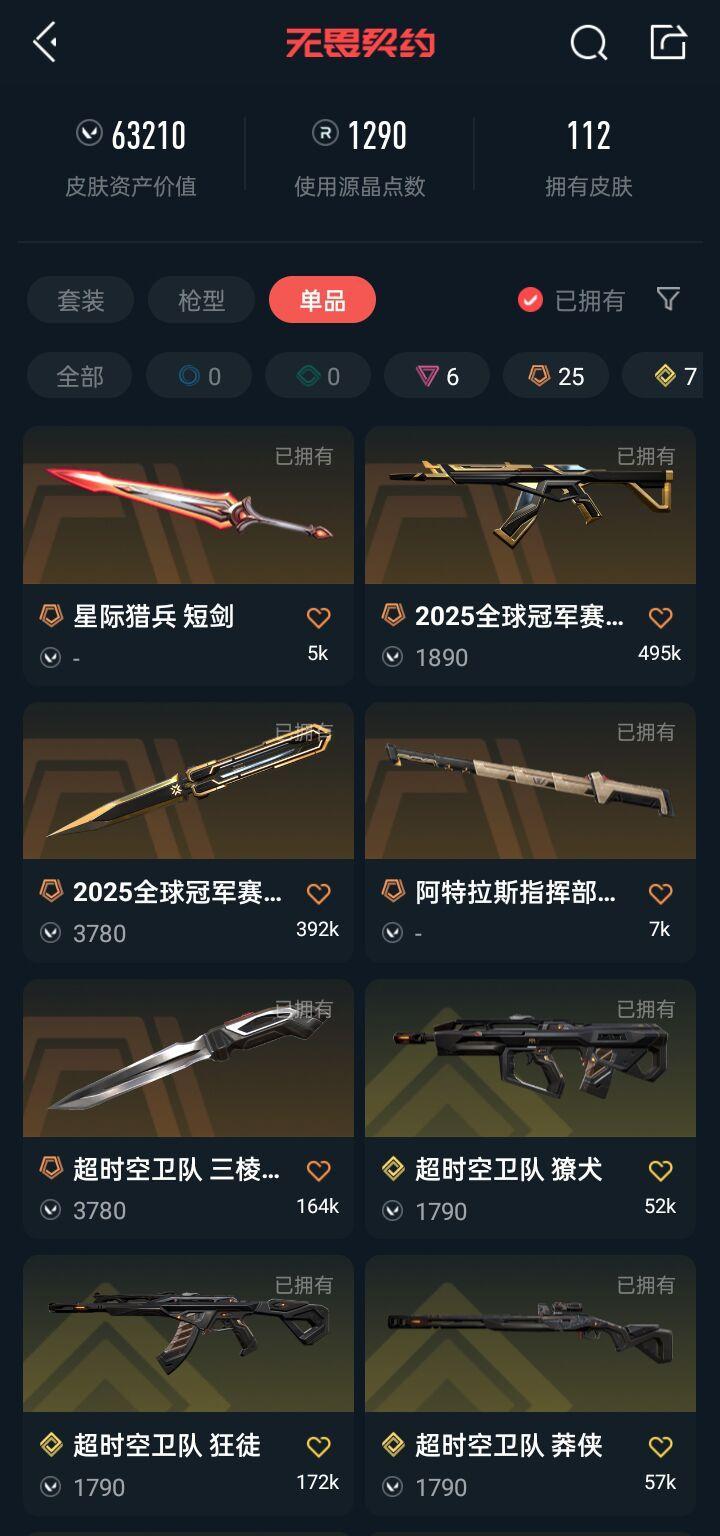Screen dimensions: 720x1536
Task: Switch to the 套装 tab
Action: pyautogui.click(x=81, y=300)
